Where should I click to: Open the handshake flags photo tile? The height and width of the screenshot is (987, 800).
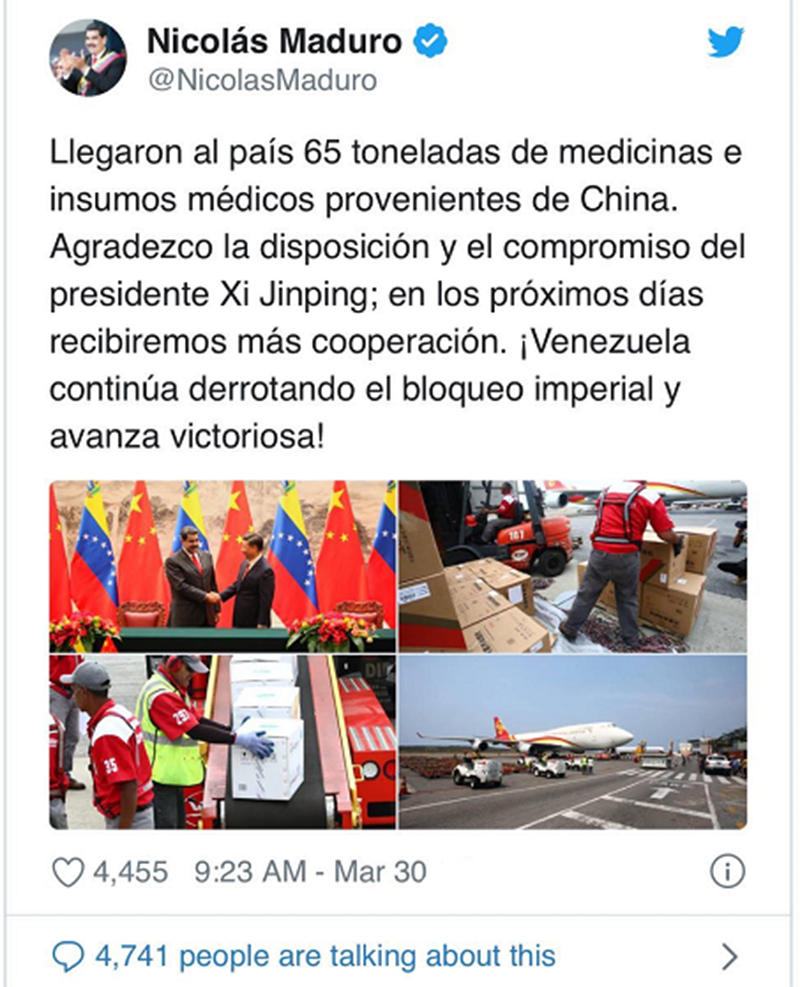[x=222, y=566]
